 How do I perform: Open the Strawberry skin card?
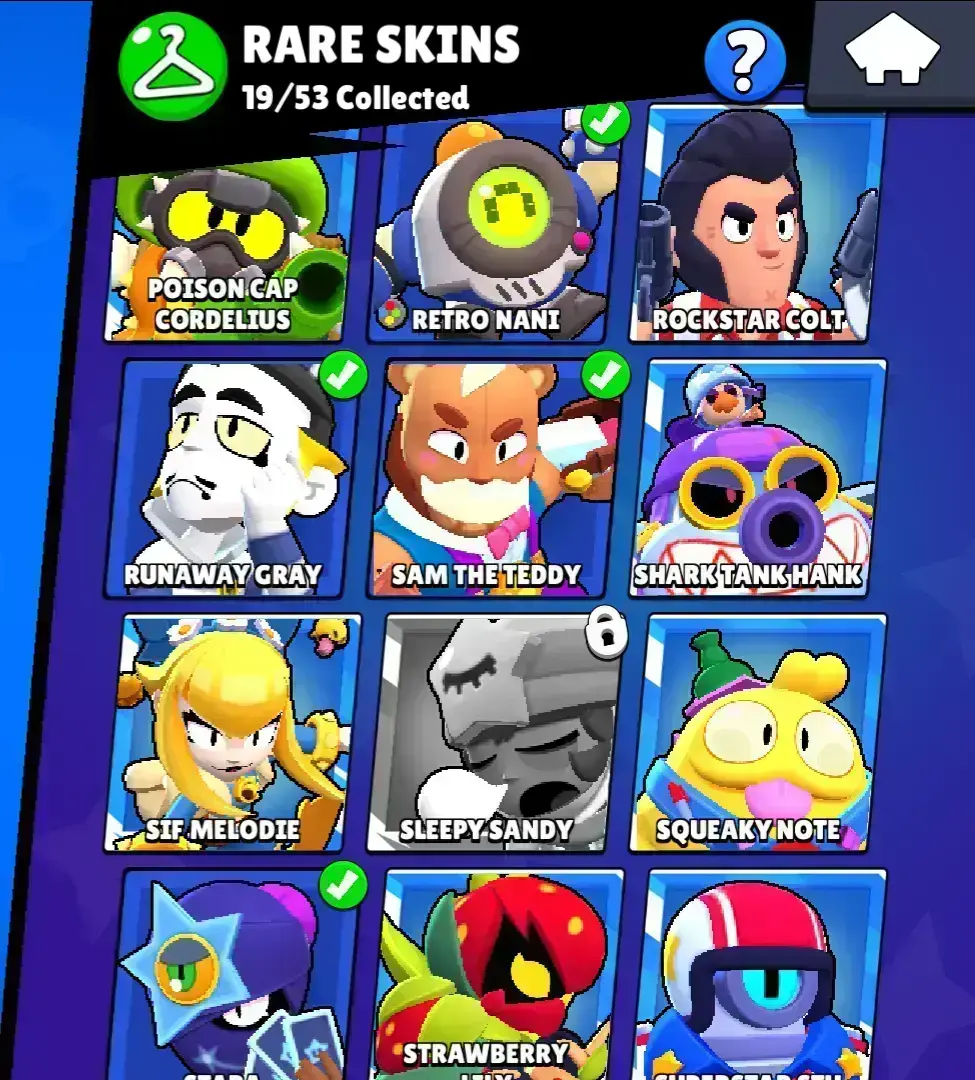pyautogui.click(x=496, y=975)
